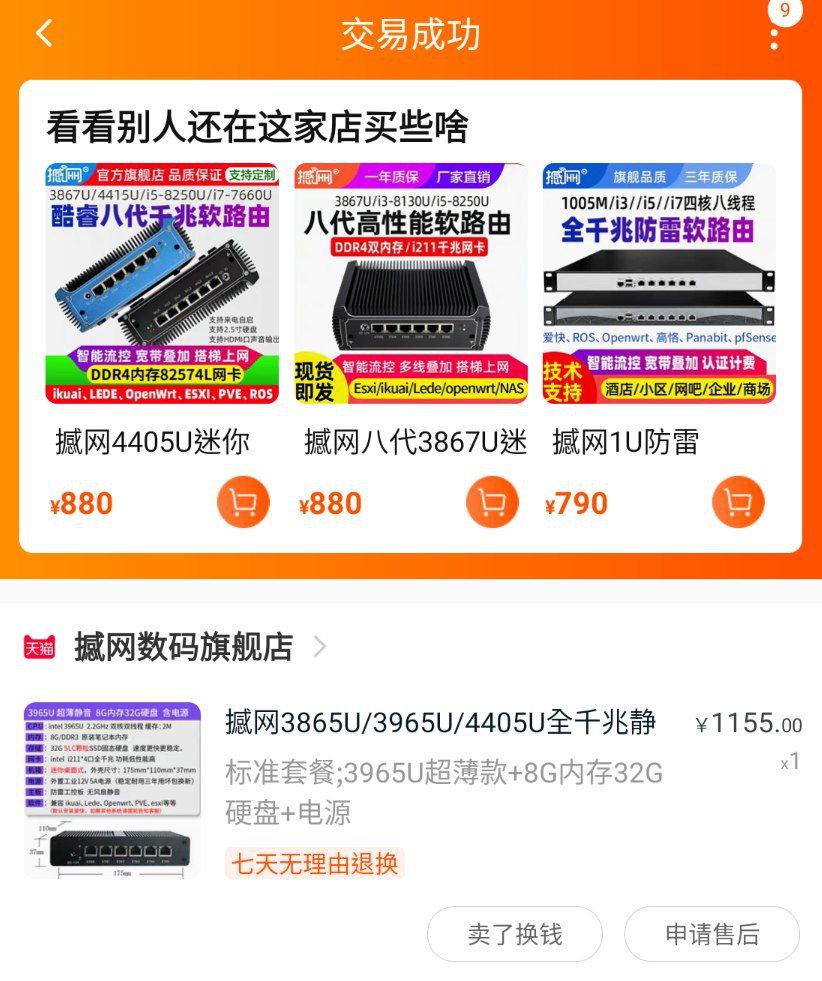Open the 撼网数码旗舰店 store page
This screenshot has height=981, width=822.
(175, 646)
